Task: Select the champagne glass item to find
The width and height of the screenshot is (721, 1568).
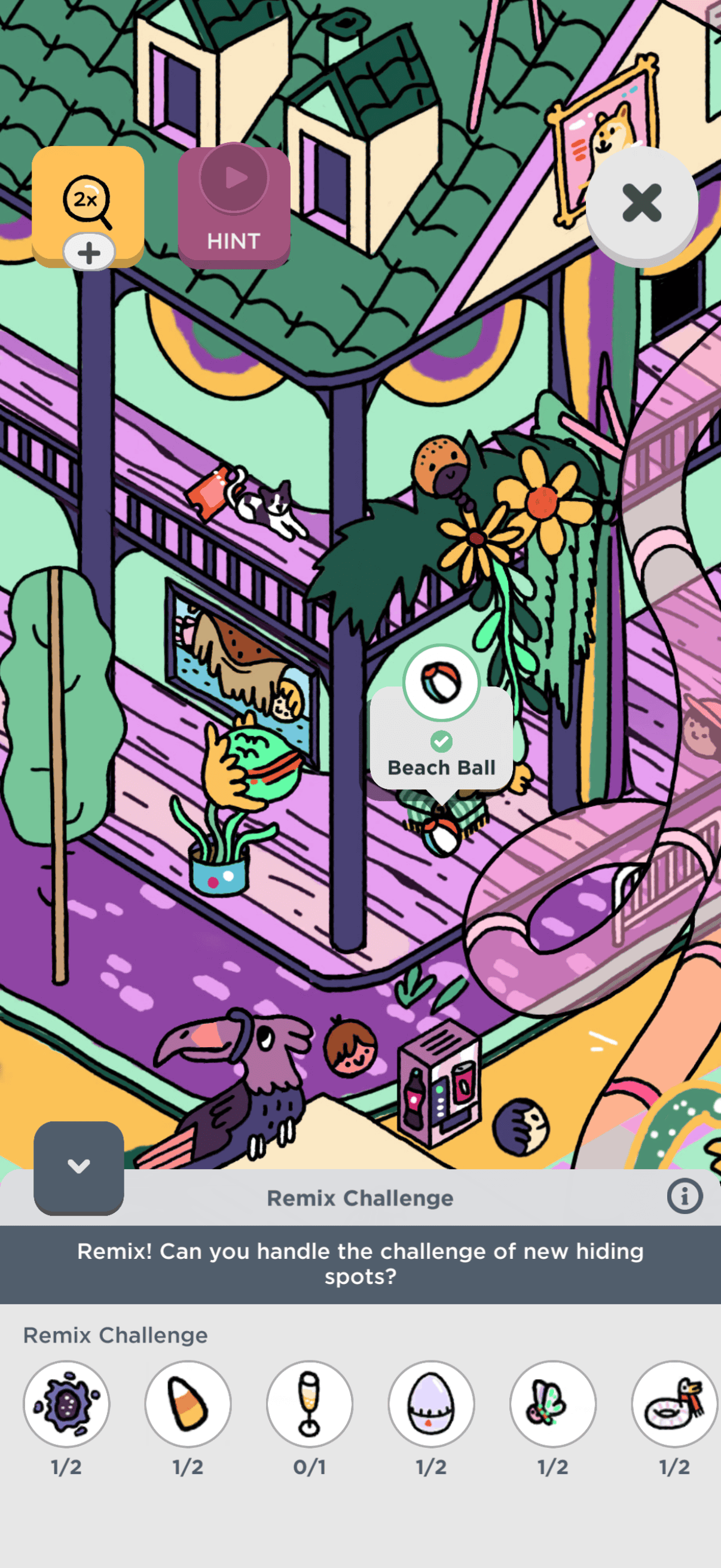Action: [309, 1404]
